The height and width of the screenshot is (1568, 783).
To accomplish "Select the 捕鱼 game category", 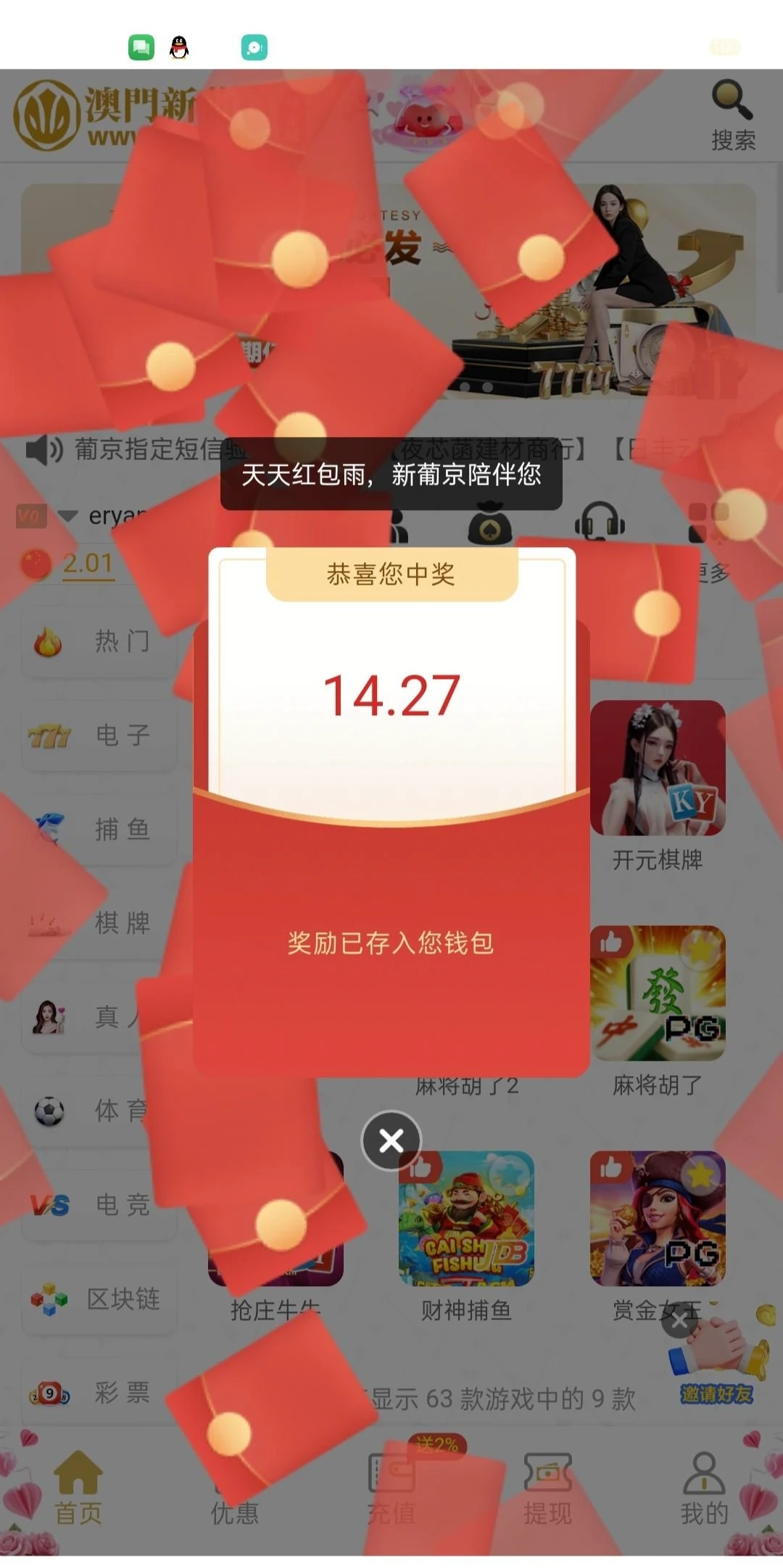I will pyautogui.click(x=100, y=829).
